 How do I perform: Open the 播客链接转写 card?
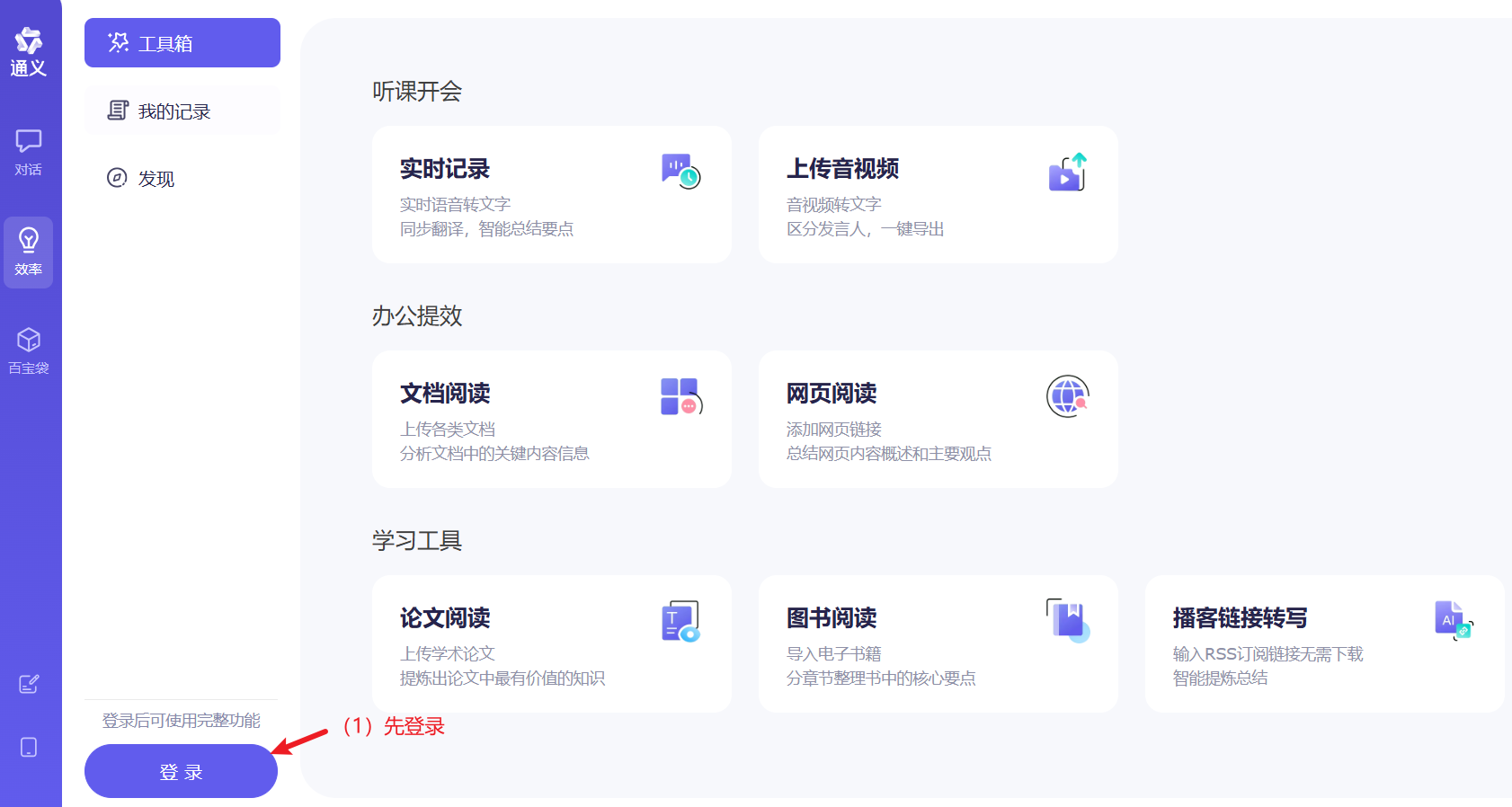coord(1323,643)
